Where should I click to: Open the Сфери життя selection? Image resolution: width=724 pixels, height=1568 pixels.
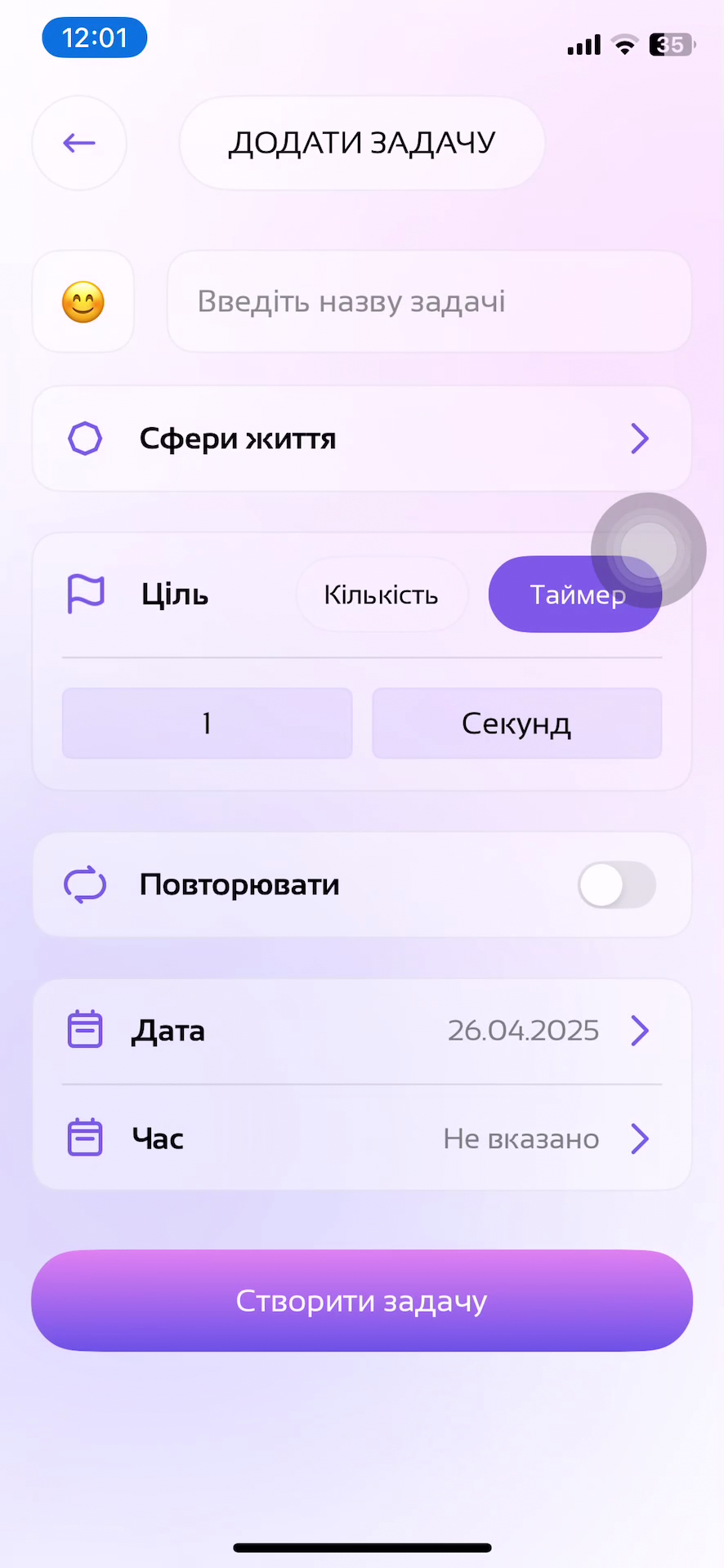(x=362, y=439)
